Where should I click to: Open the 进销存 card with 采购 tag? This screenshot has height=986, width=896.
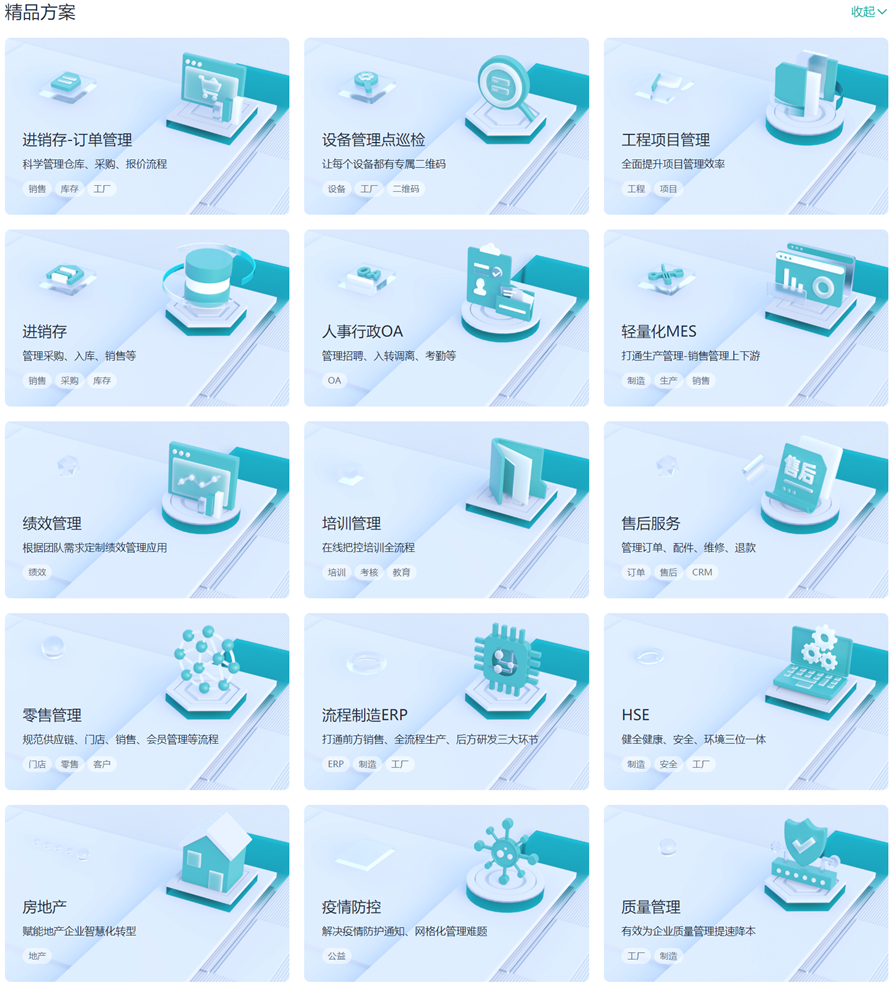(x=147, y=318)
